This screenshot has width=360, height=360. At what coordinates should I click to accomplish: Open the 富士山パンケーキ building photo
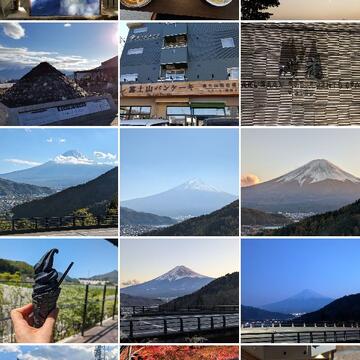pos(179,74)
